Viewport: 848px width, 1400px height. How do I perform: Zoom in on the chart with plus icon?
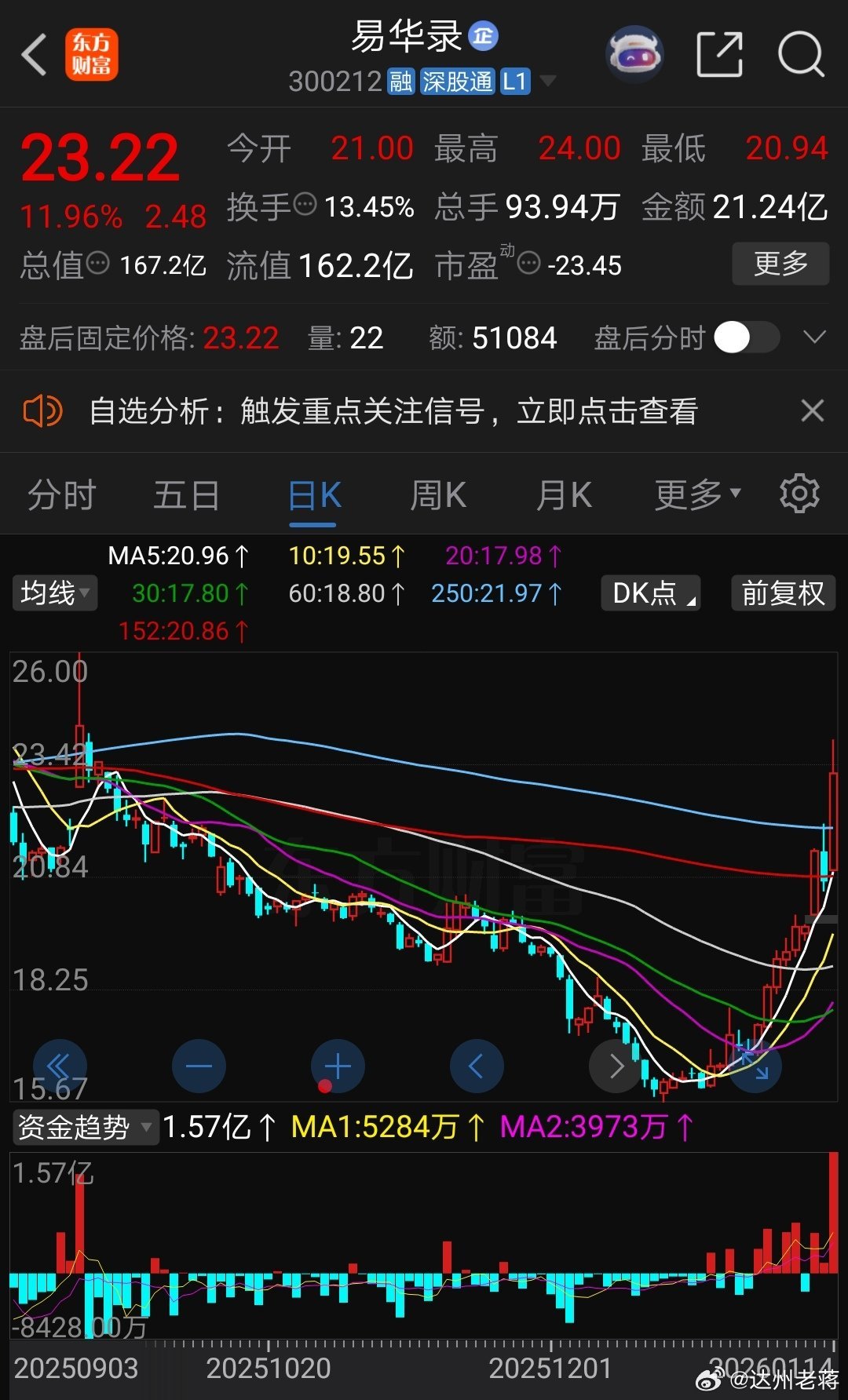click(x=338, y=1066)
